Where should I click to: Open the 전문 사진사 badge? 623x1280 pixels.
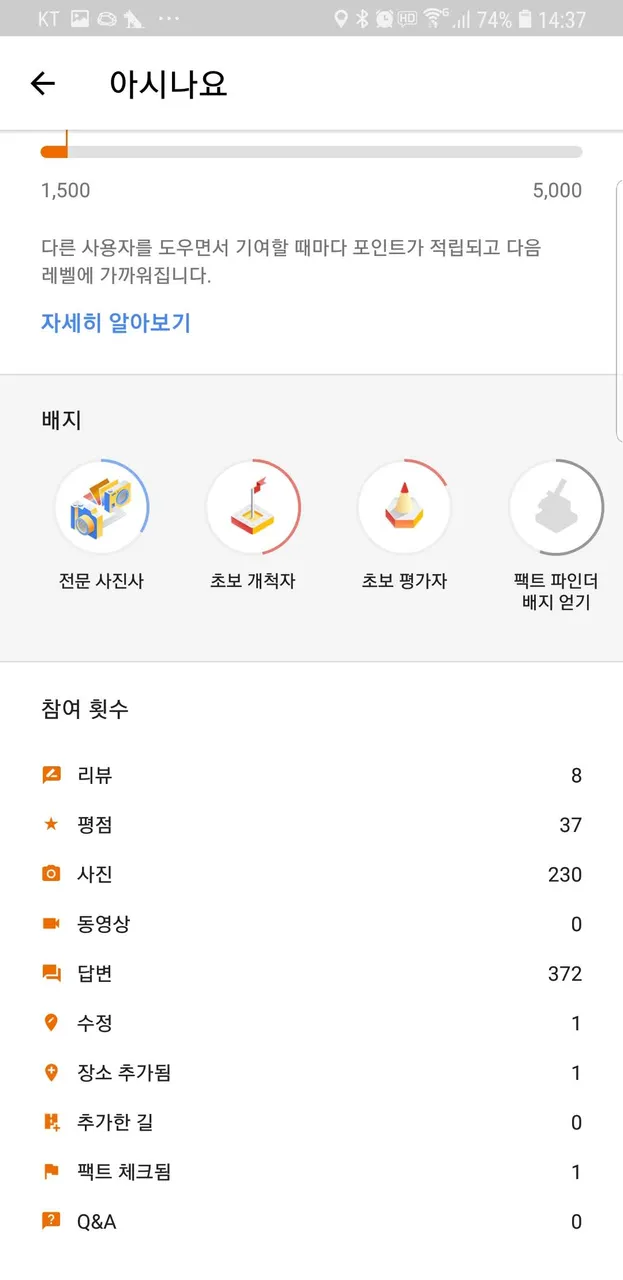pyautogui.click(x=101, y=507)
